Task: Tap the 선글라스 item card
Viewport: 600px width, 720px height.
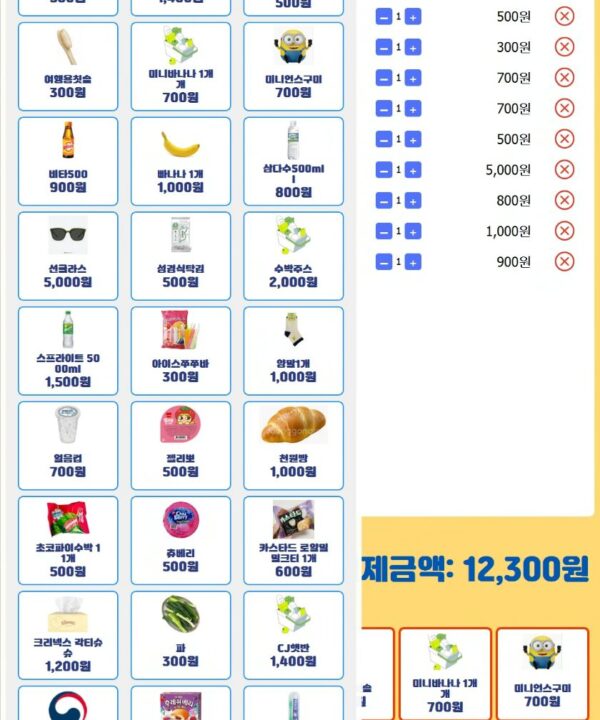Action: (68, 255)
